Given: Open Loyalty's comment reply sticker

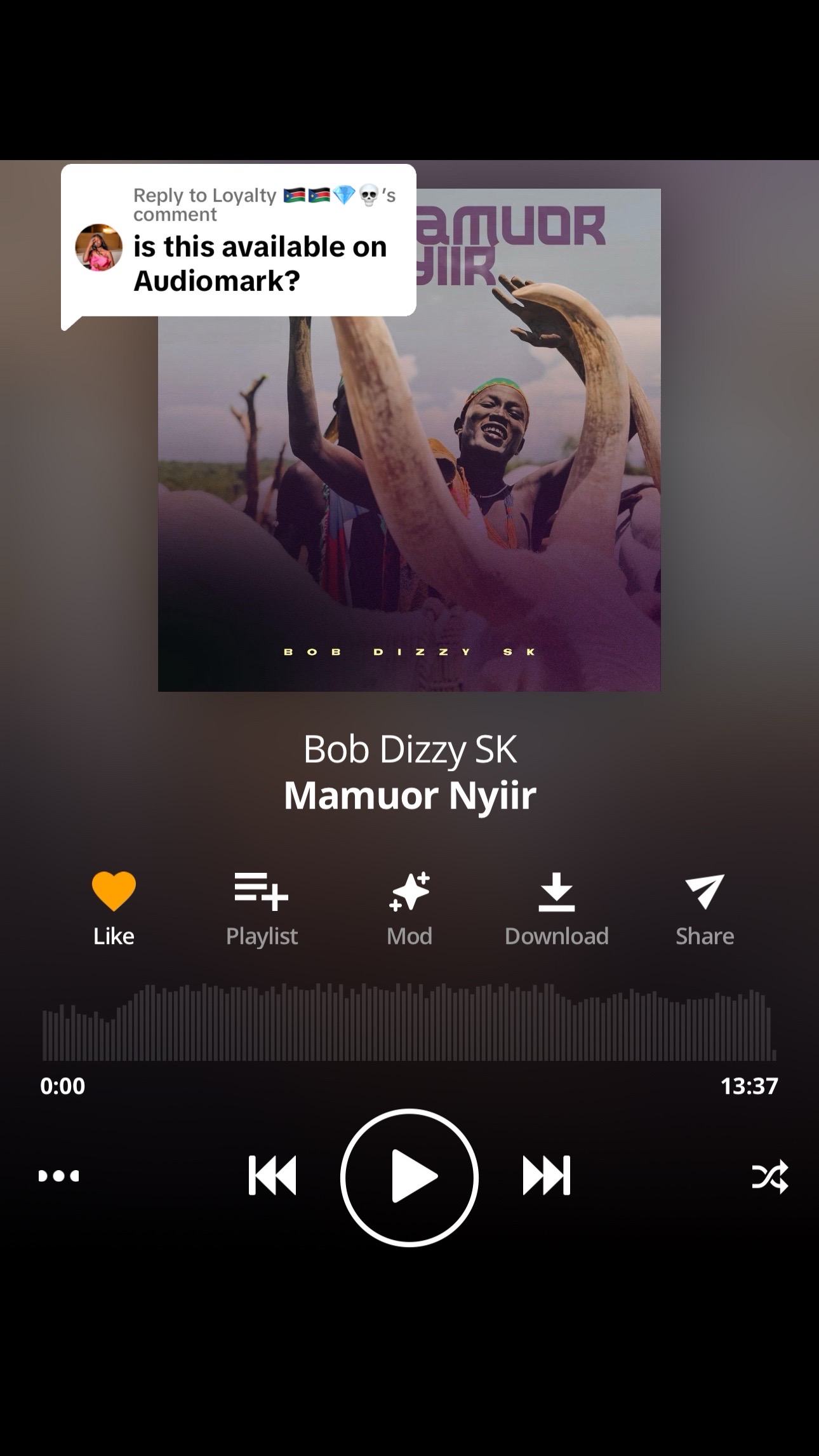Looking at the screenshot, I should tap(239, 241).
